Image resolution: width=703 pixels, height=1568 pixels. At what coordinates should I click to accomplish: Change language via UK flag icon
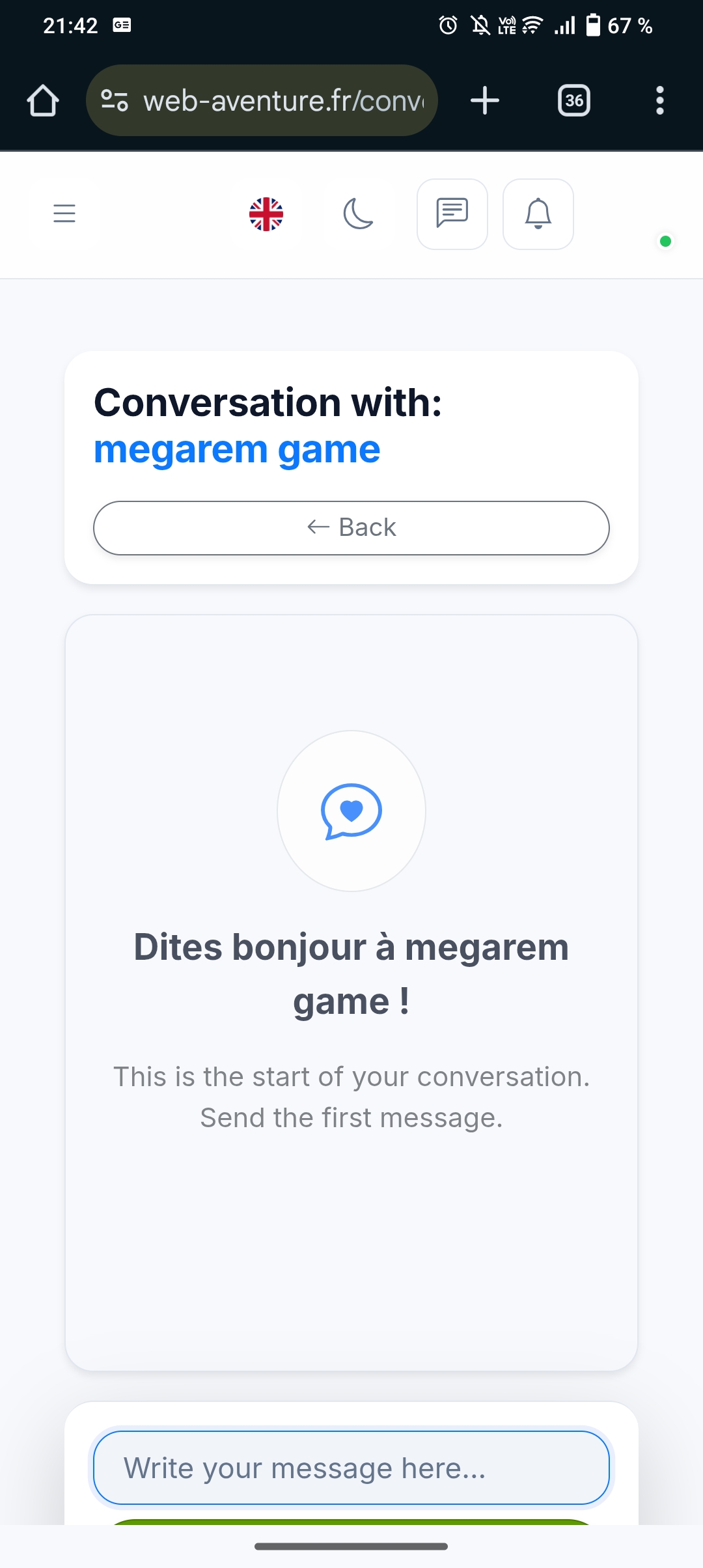pos(266,214)
